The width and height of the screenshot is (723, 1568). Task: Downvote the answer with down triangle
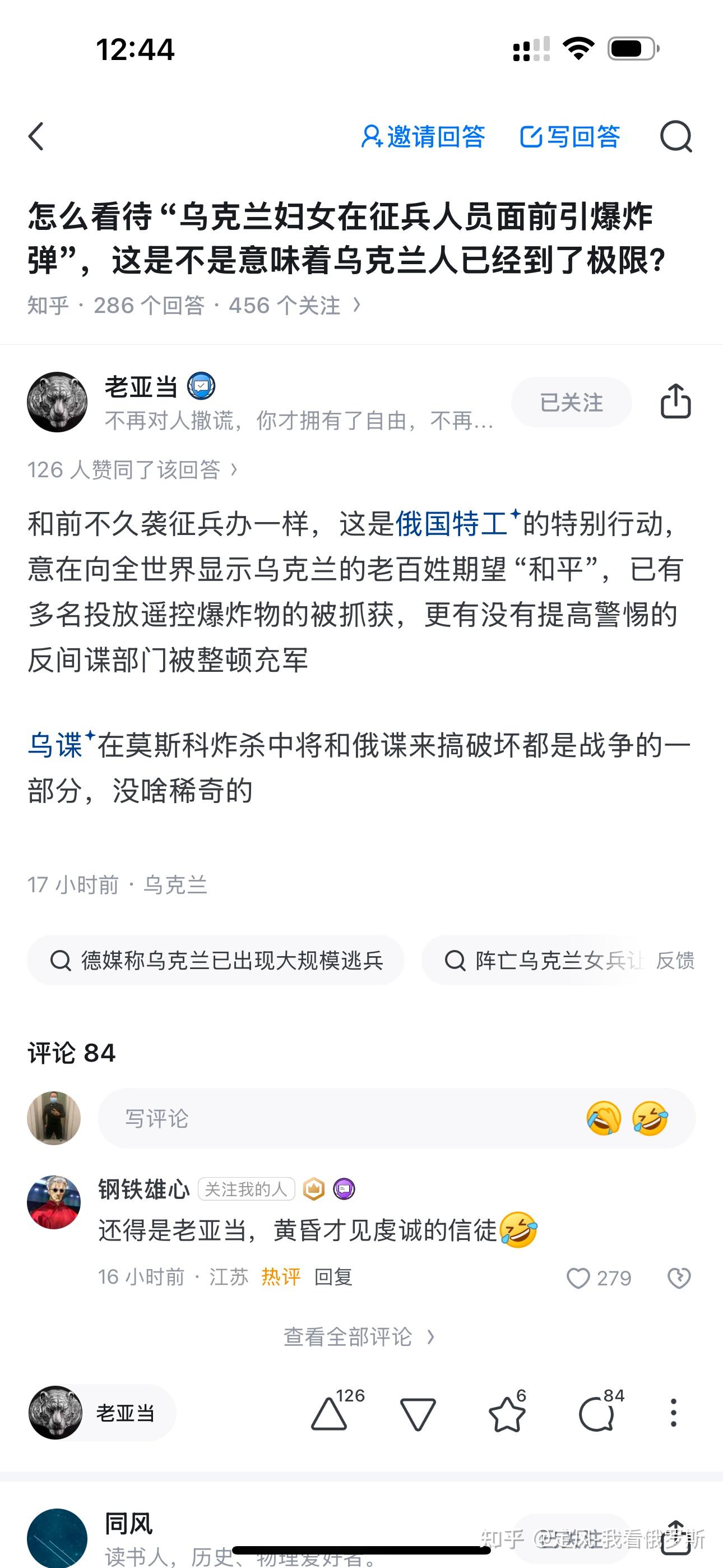[418, 1413]
